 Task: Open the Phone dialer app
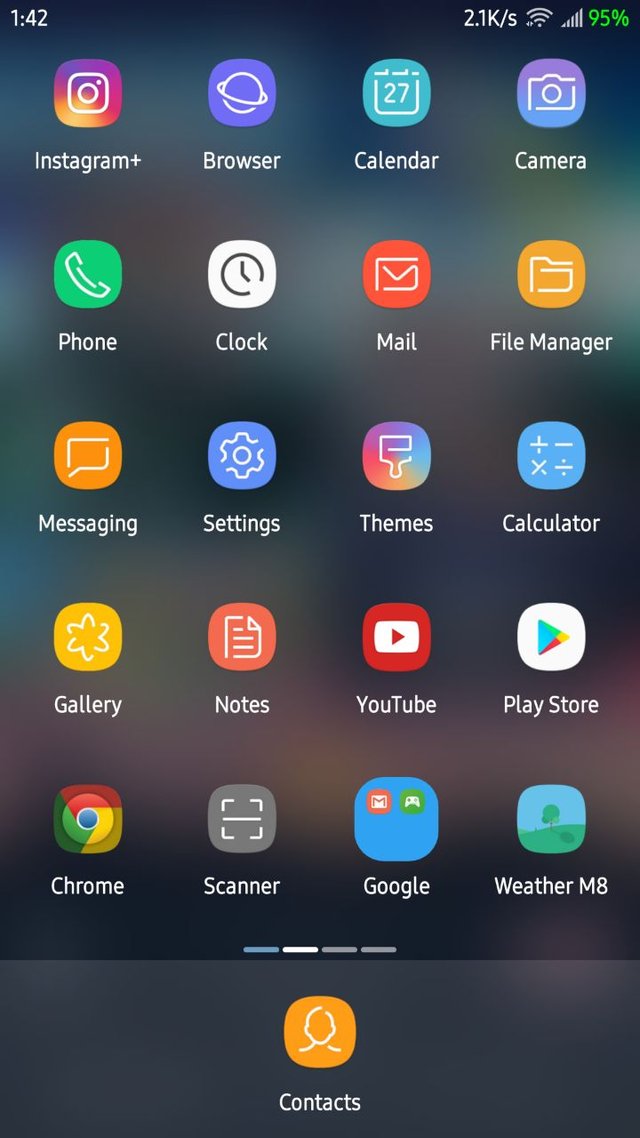click(x=88, y=274)
